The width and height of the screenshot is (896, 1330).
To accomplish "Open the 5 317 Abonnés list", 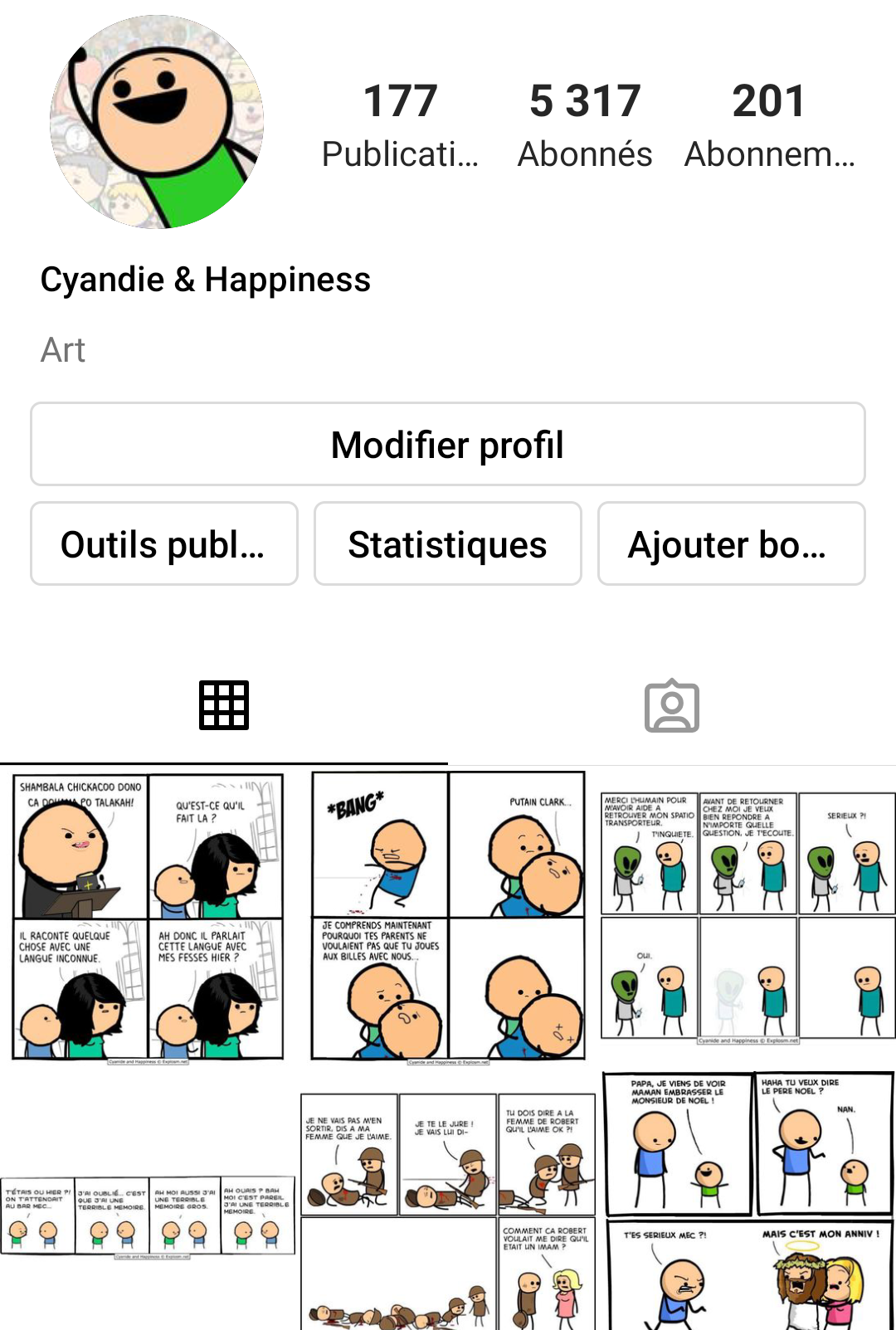I will coord(585,124).
